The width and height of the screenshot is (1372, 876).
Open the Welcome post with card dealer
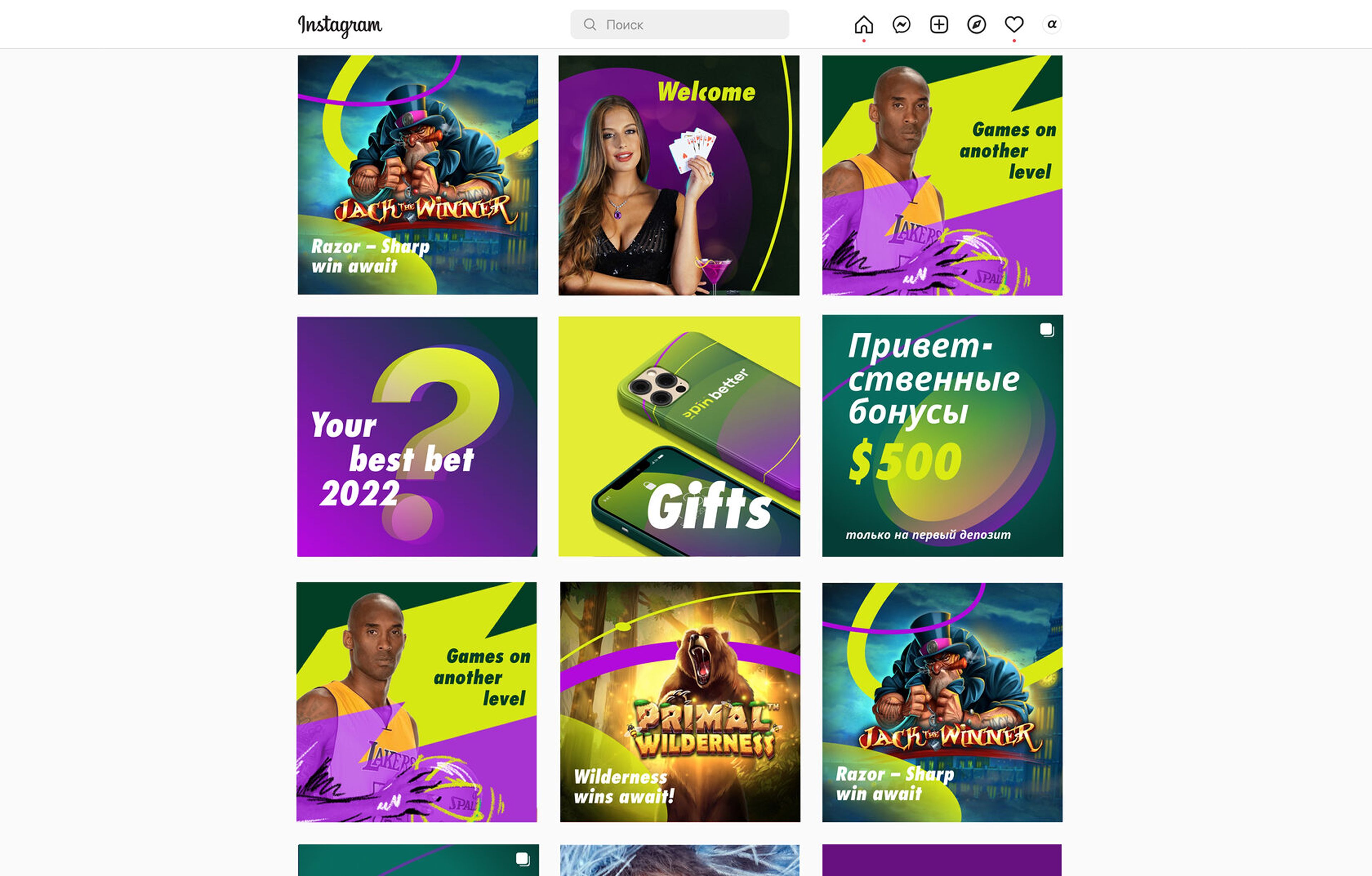678,175
